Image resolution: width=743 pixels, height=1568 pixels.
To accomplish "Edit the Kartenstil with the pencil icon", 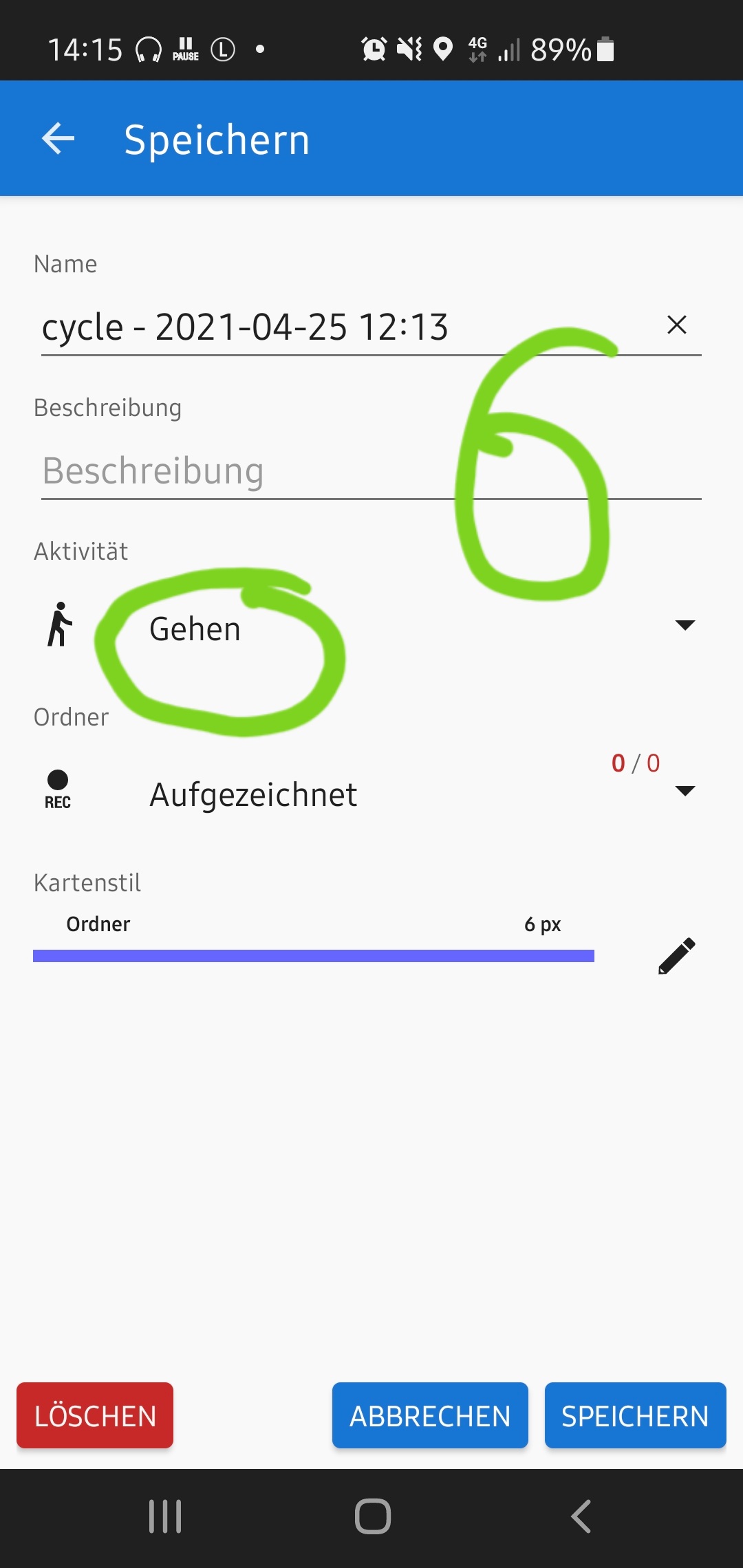I will (677, 955).
